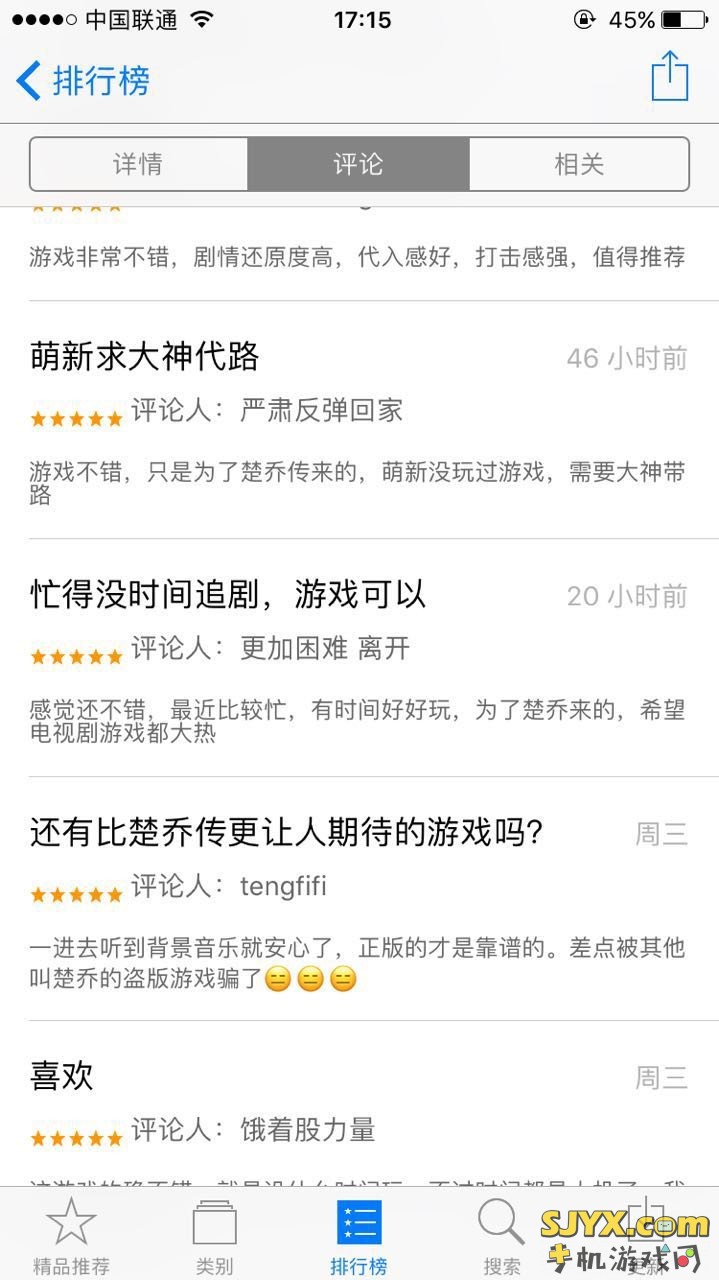Switch to the 详情 segment
The height and width of the screenshot is (1280, 719).
click(x=139, y=164)
